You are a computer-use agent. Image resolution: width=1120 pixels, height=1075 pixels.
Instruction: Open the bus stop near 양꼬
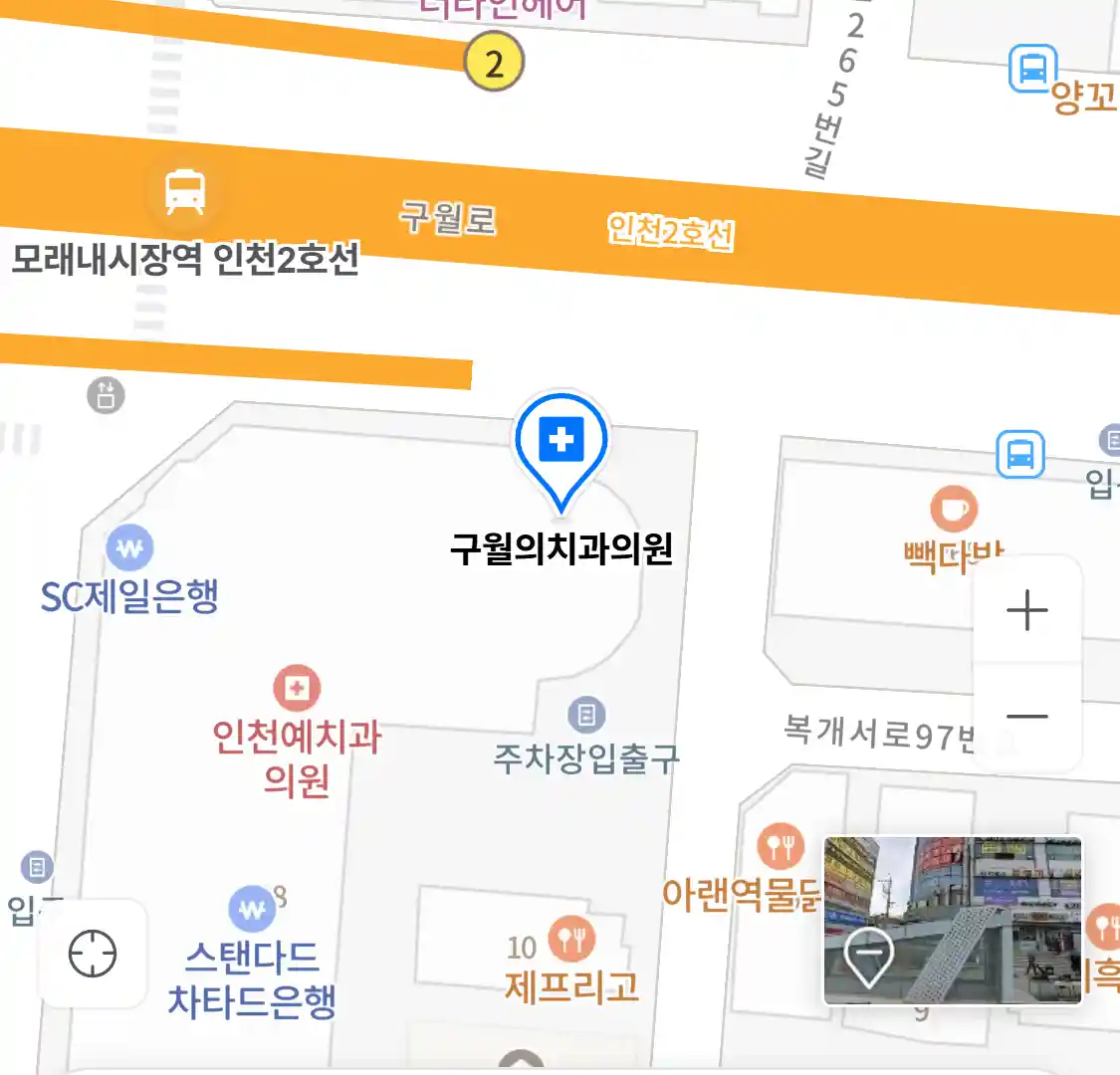(x=1032, y=69)
